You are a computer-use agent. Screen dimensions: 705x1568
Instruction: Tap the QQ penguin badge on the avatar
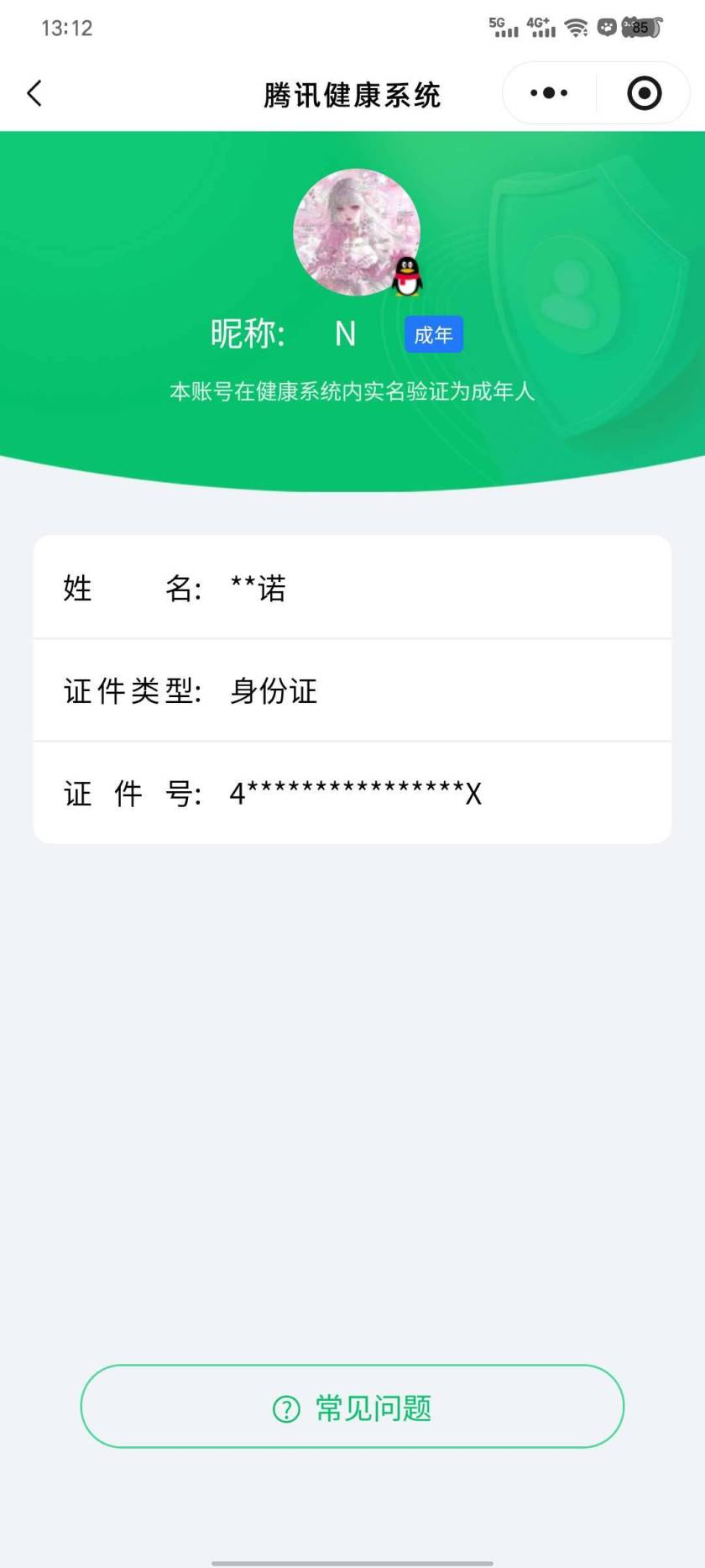pos(406,277)
